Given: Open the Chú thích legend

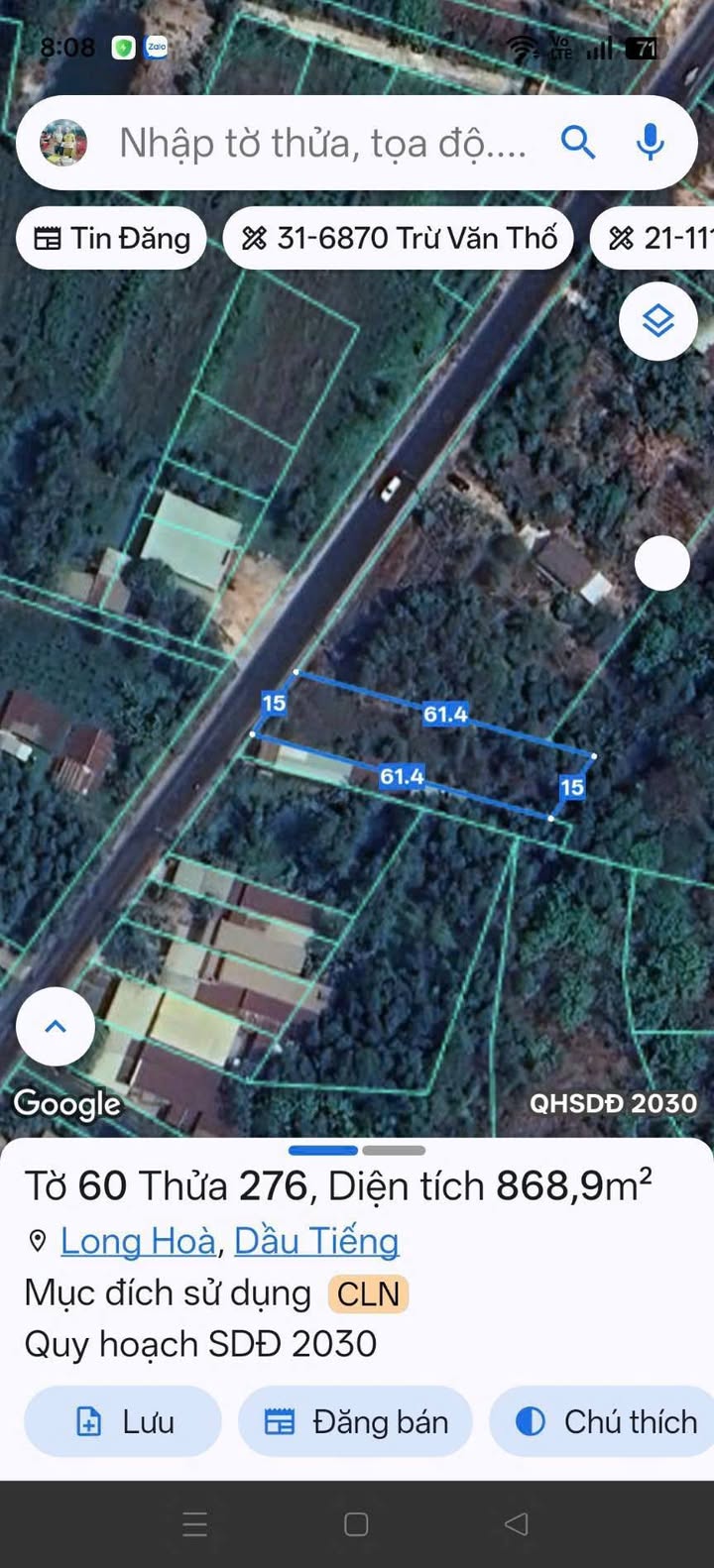Looking at the screenshot, I should [x=607, y=1422].
